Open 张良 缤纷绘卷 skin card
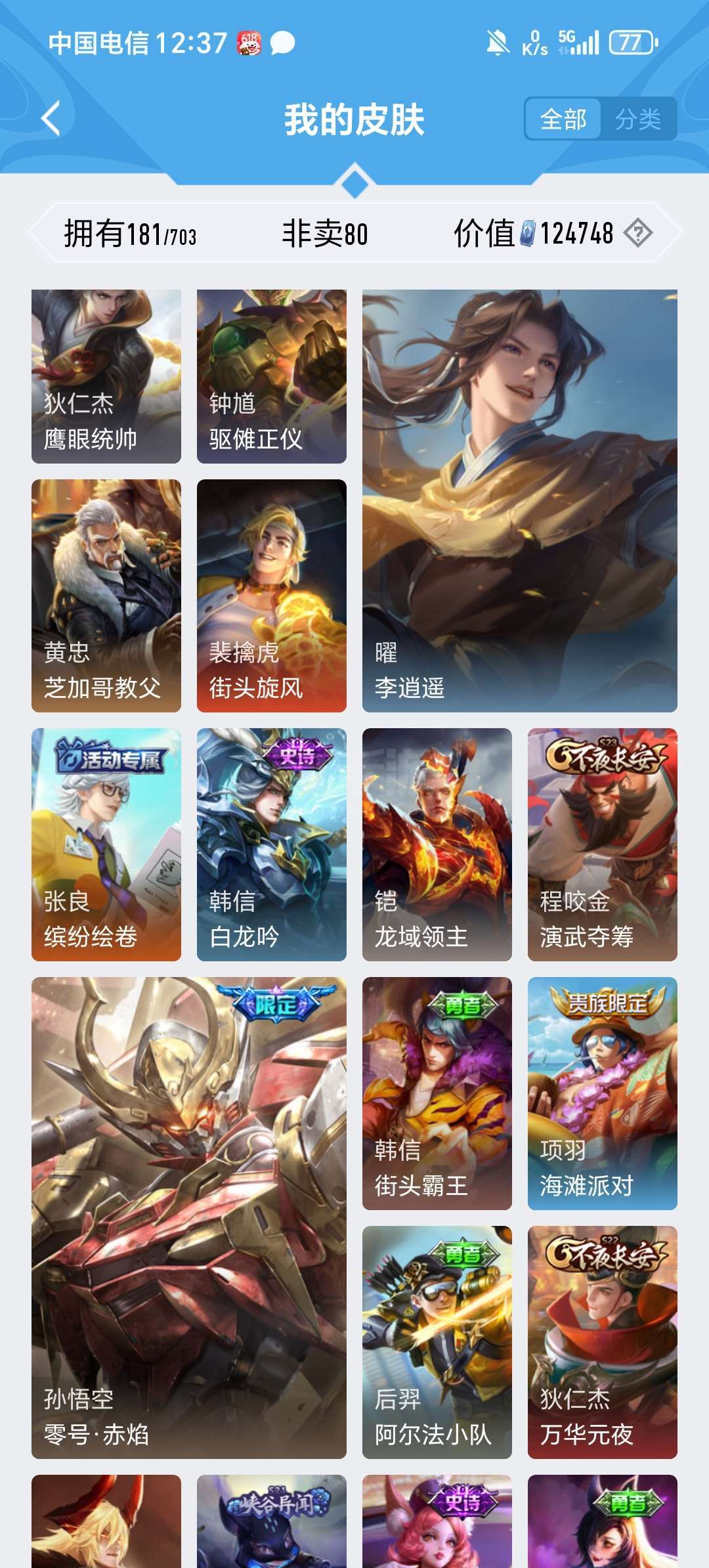Screen dimensions: 709x1568 point(106,844)
